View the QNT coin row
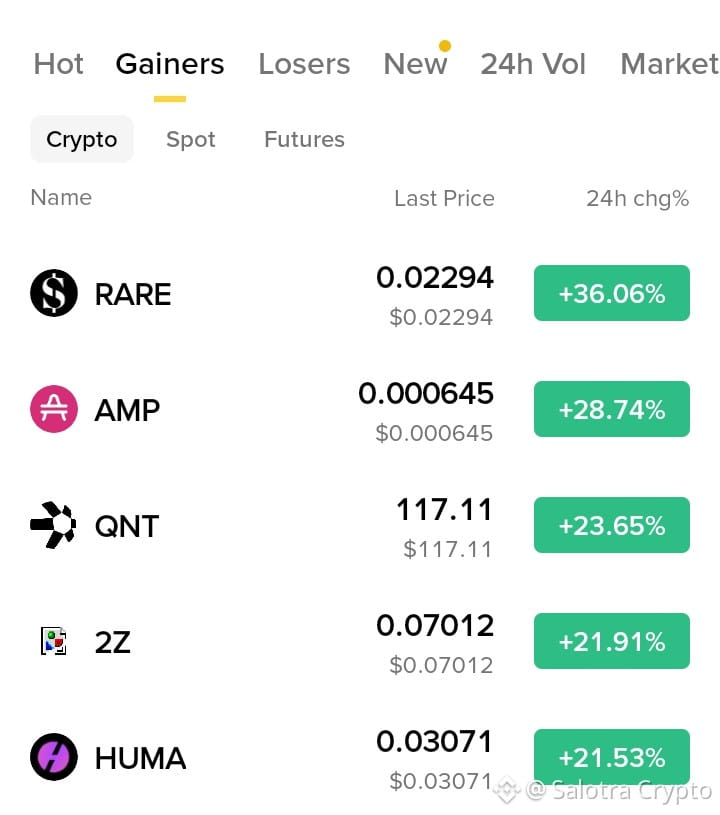Viewport: 720px width, 815px height. [360, 525]
